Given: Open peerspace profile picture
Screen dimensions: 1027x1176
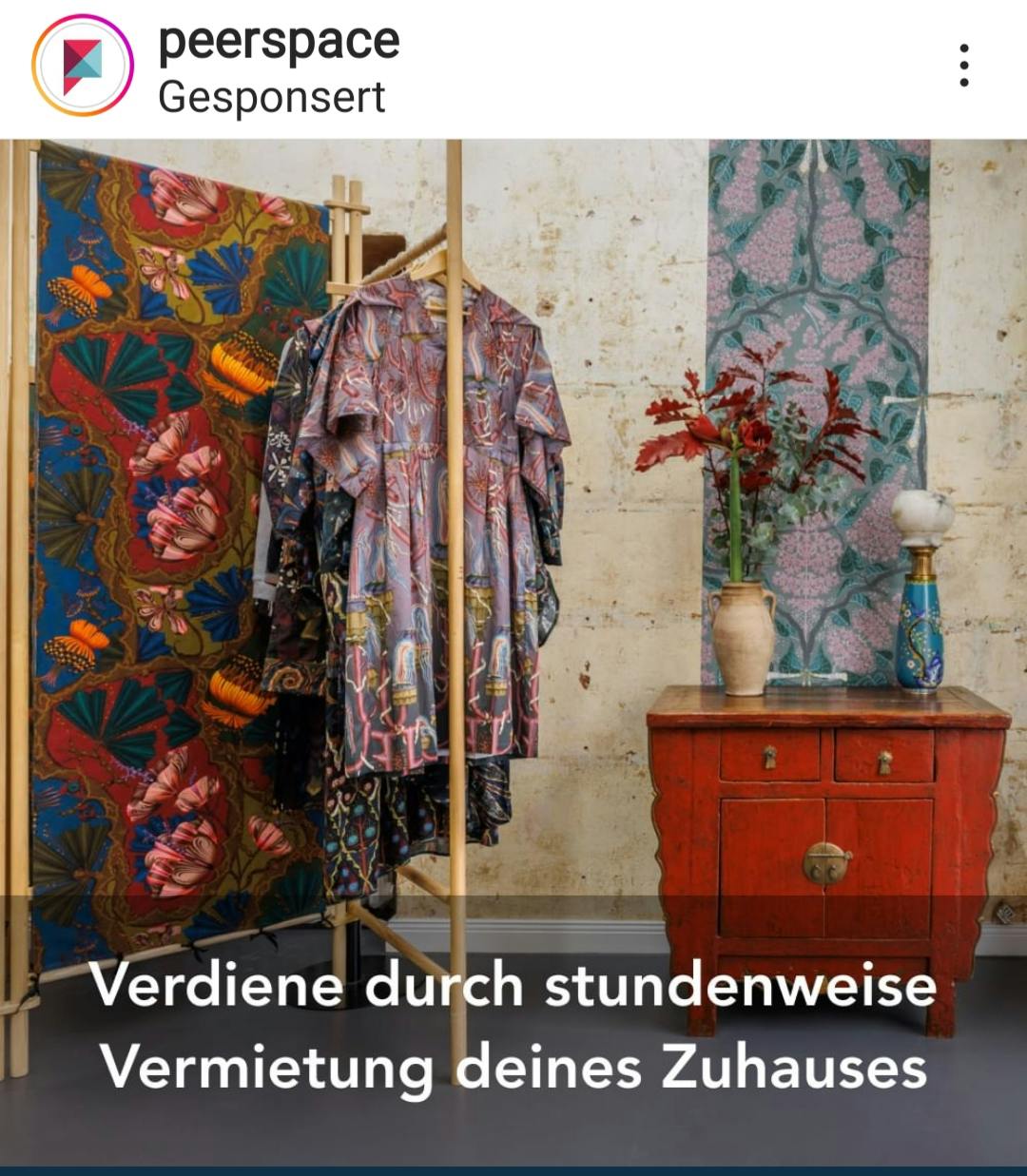Looking at the screenshot, I should [x=82, y=66].
